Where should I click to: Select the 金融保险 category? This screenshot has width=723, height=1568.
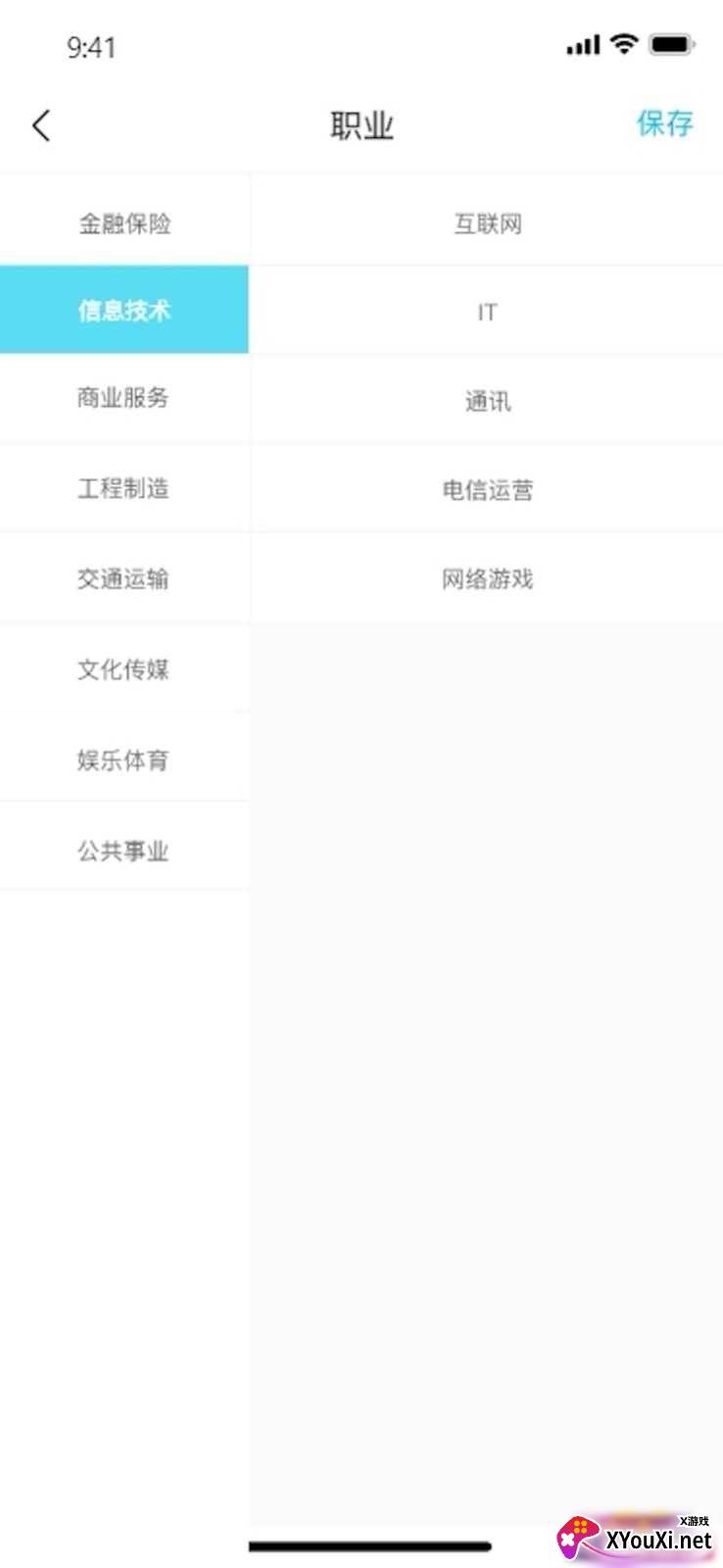[x=124, y=223]
